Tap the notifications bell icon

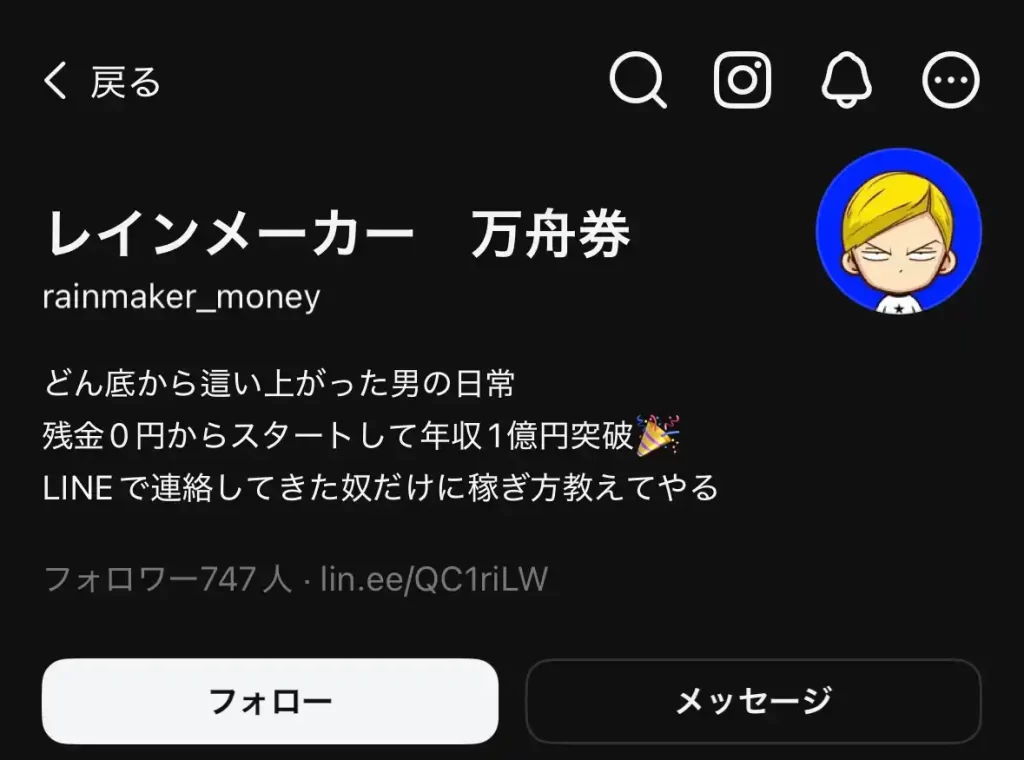847,80
